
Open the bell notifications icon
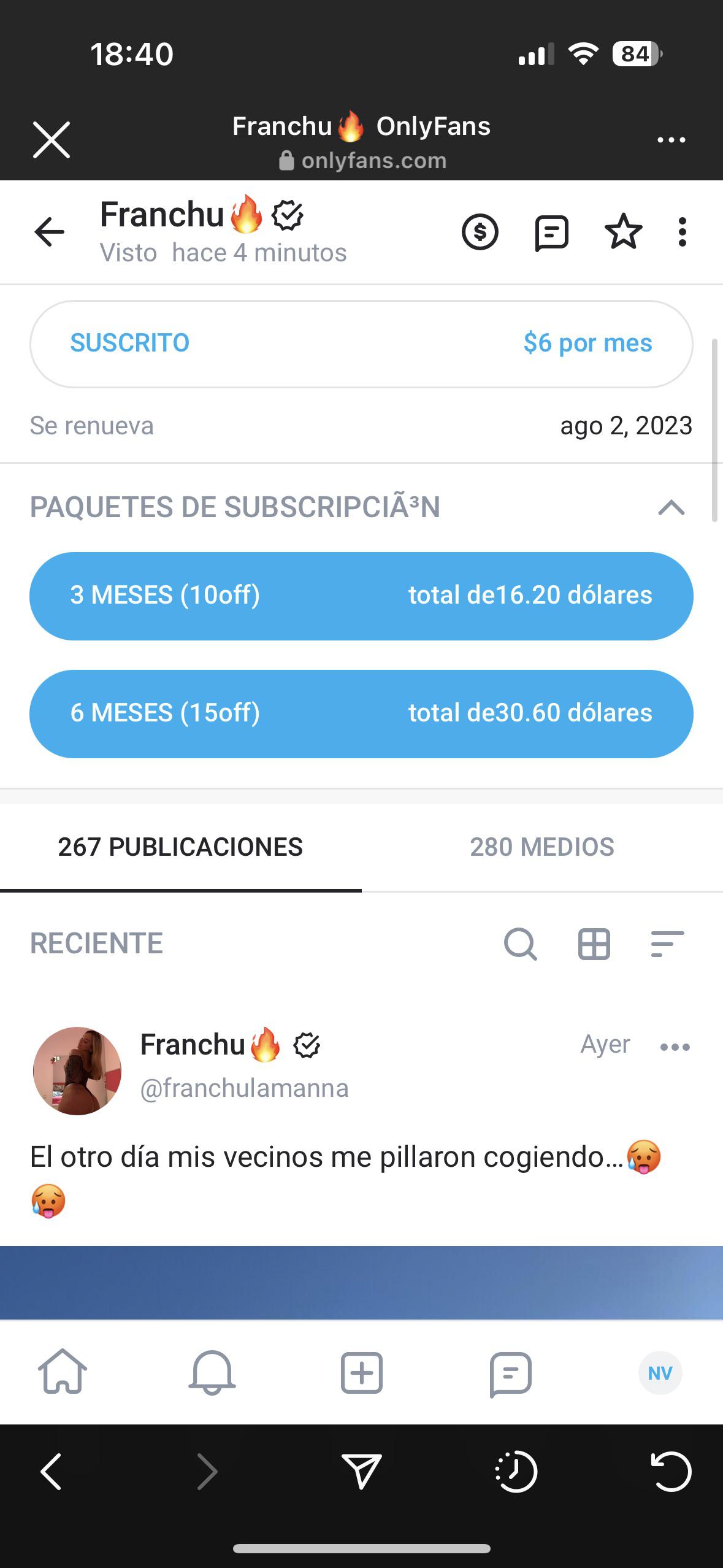point(213,1373)
